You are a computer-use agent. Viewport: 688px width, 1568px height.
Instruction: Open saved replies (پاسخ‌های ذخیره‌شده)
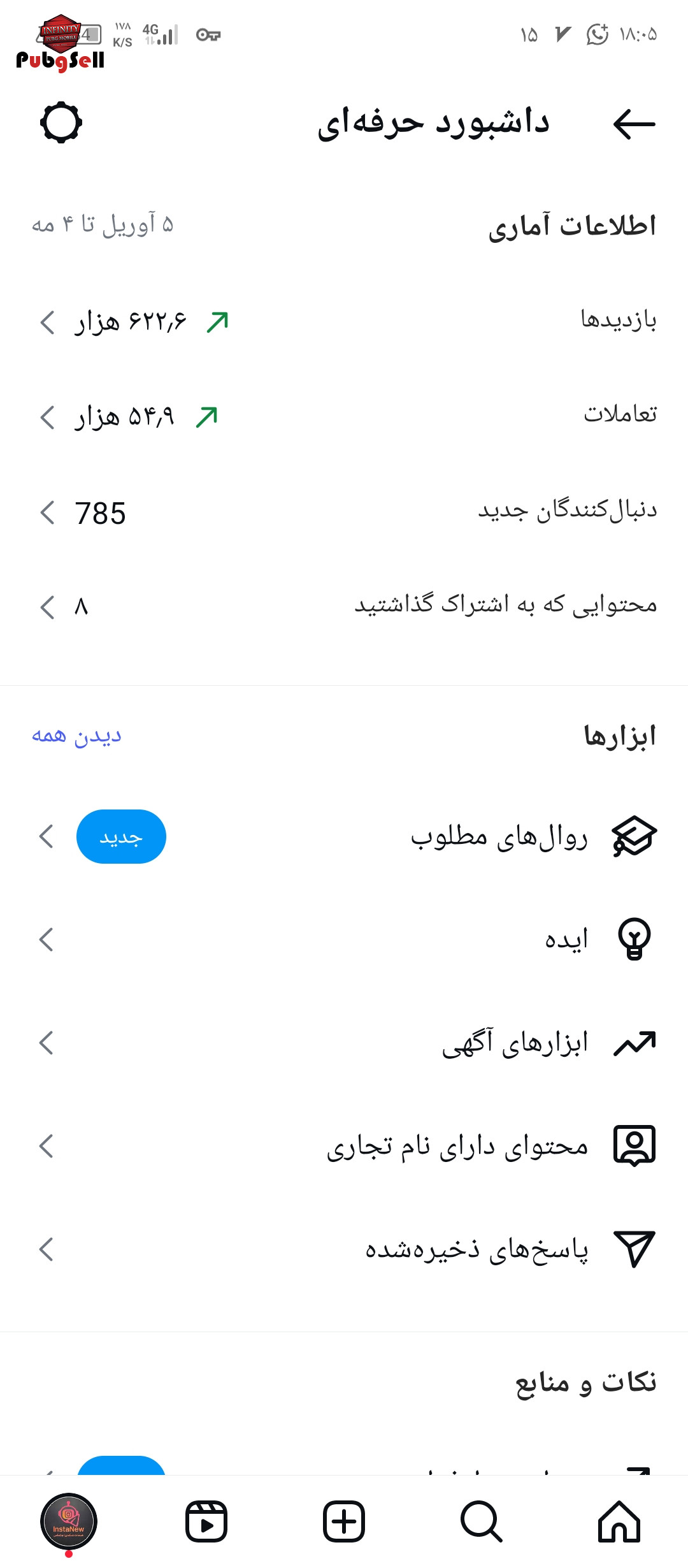click(x=344, y=1249)
